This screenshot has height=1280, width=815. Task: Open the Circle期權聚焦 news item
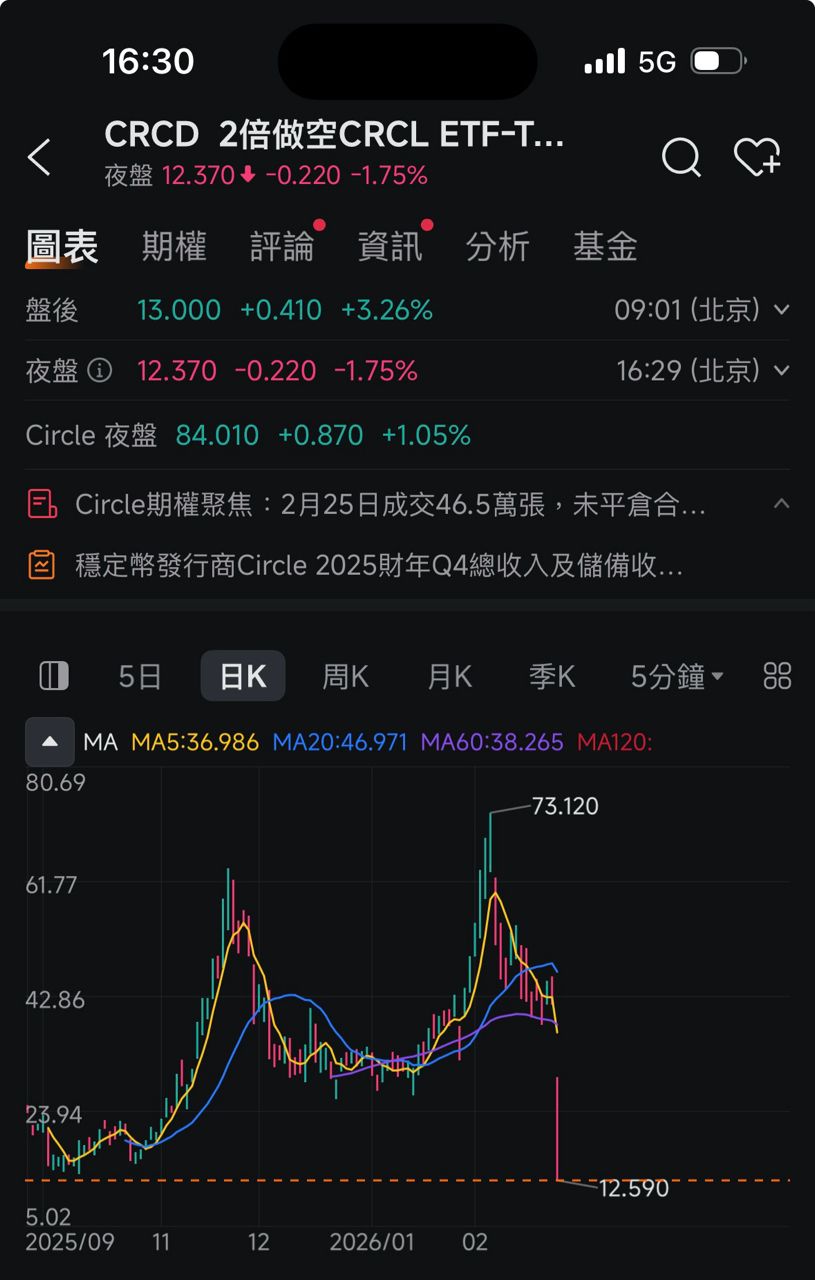coord(390,505)
